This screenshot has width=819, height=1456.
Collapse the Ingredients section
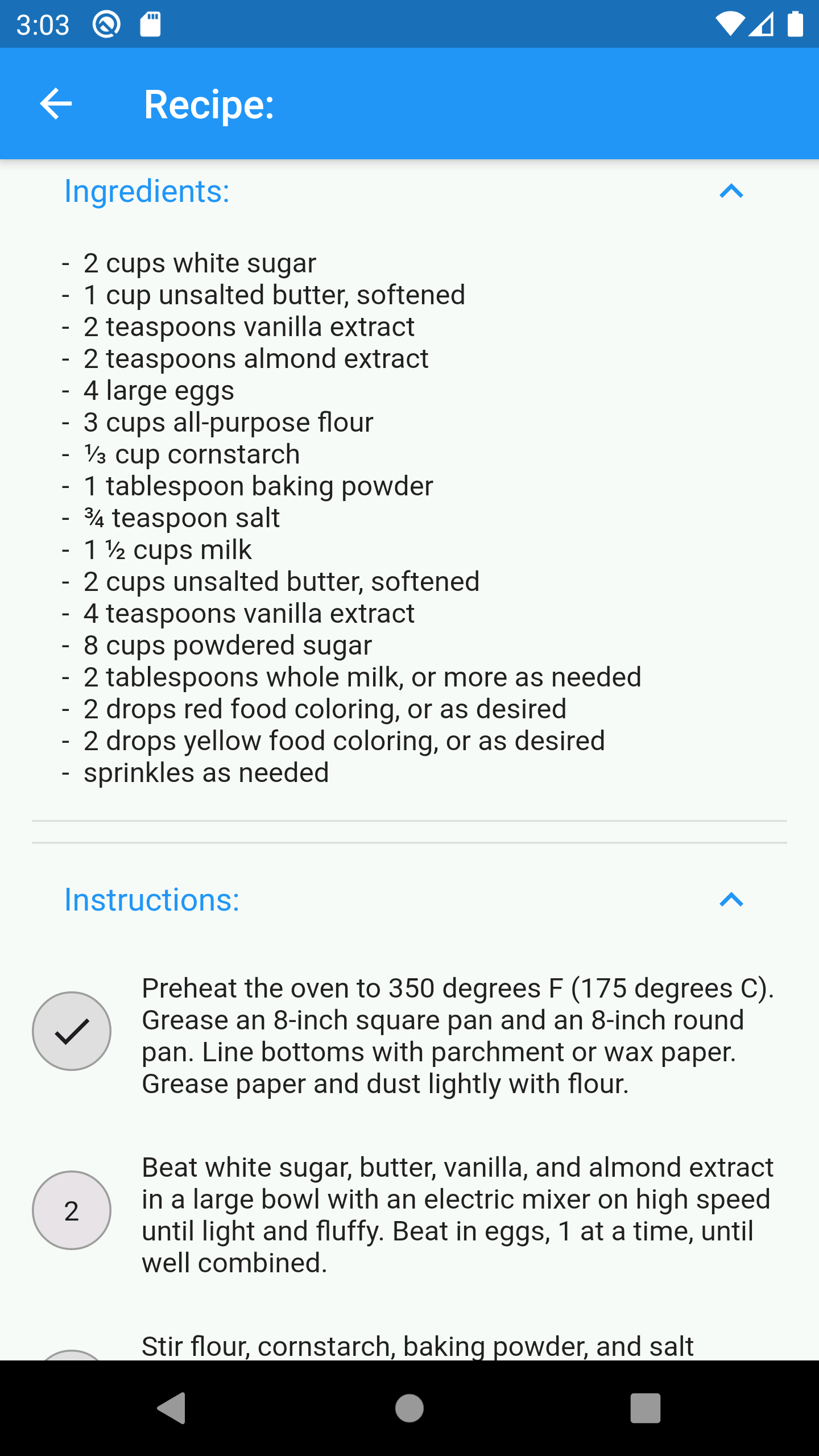point(731,192)
